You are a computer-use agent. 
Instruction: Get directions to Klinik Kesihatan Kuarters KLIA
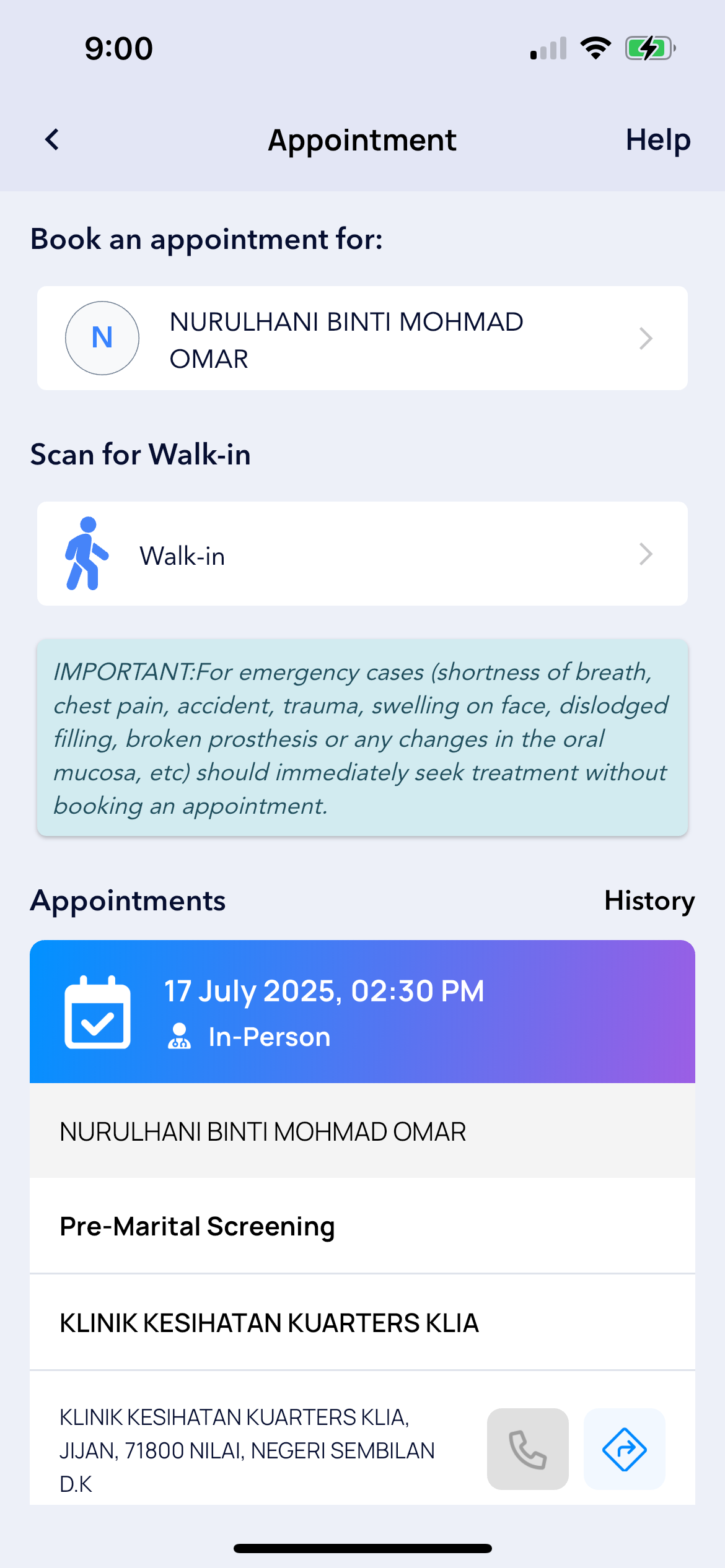(624, 1449)
